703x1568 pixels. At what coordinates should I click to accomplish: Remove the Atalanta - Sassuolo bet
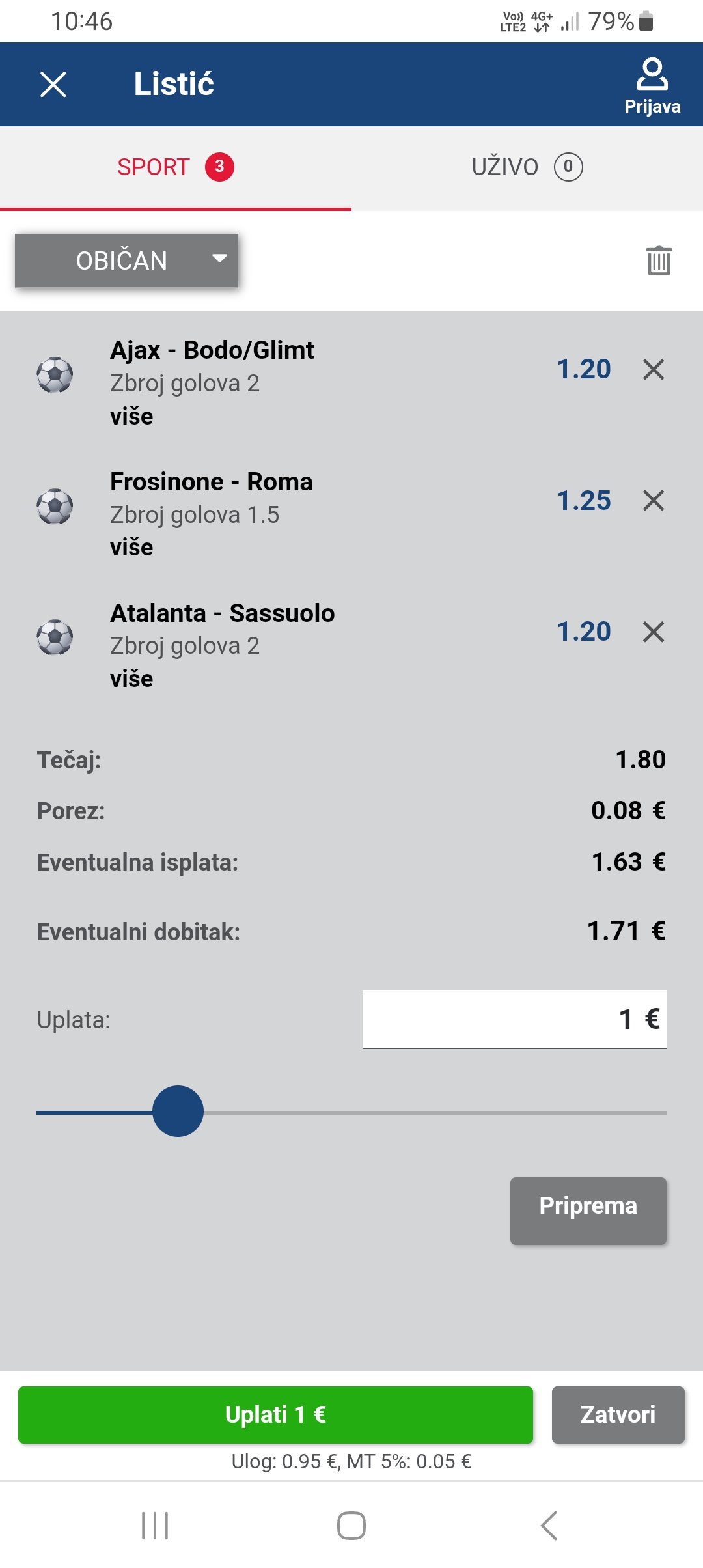point(654,632)
